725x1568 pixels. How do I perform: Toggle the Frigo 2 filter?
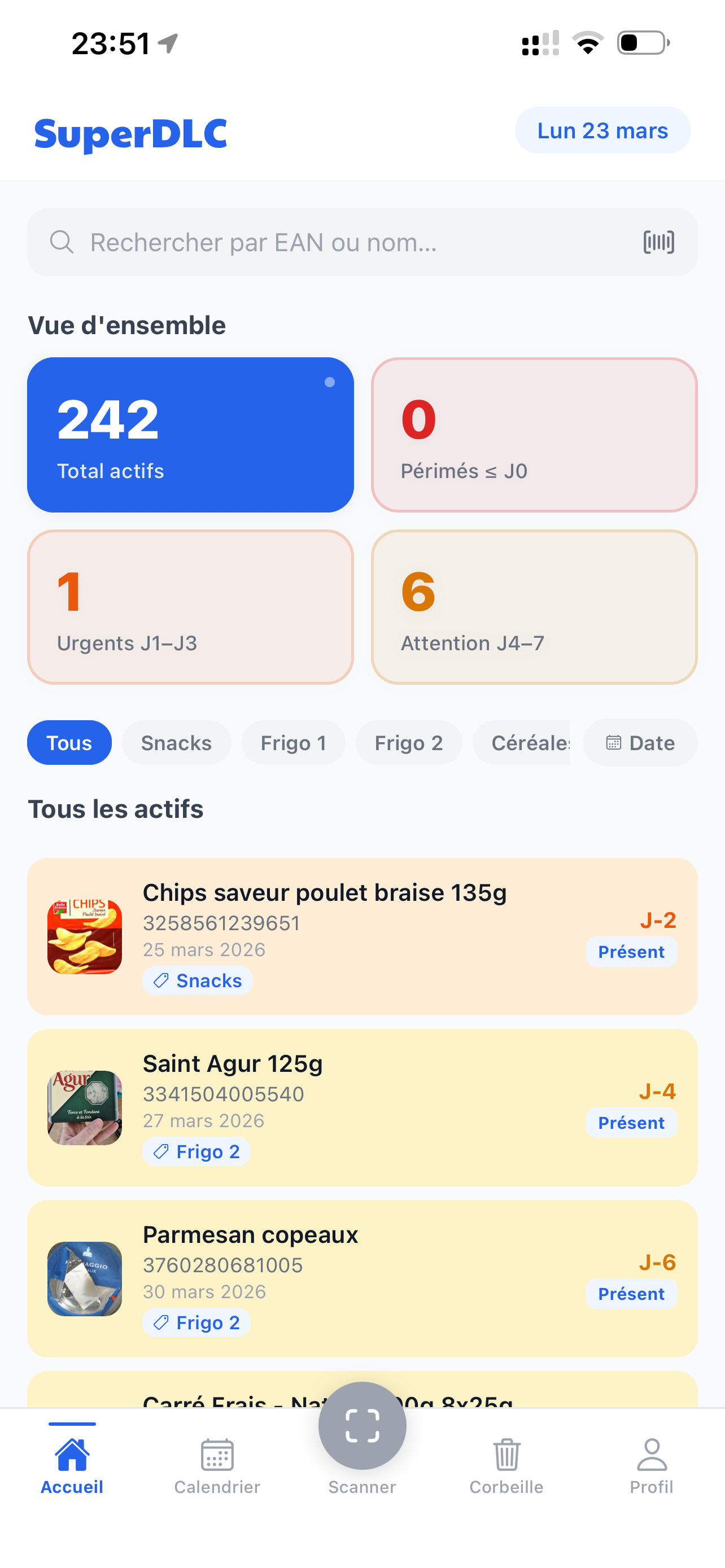click(x=408, y=743)
